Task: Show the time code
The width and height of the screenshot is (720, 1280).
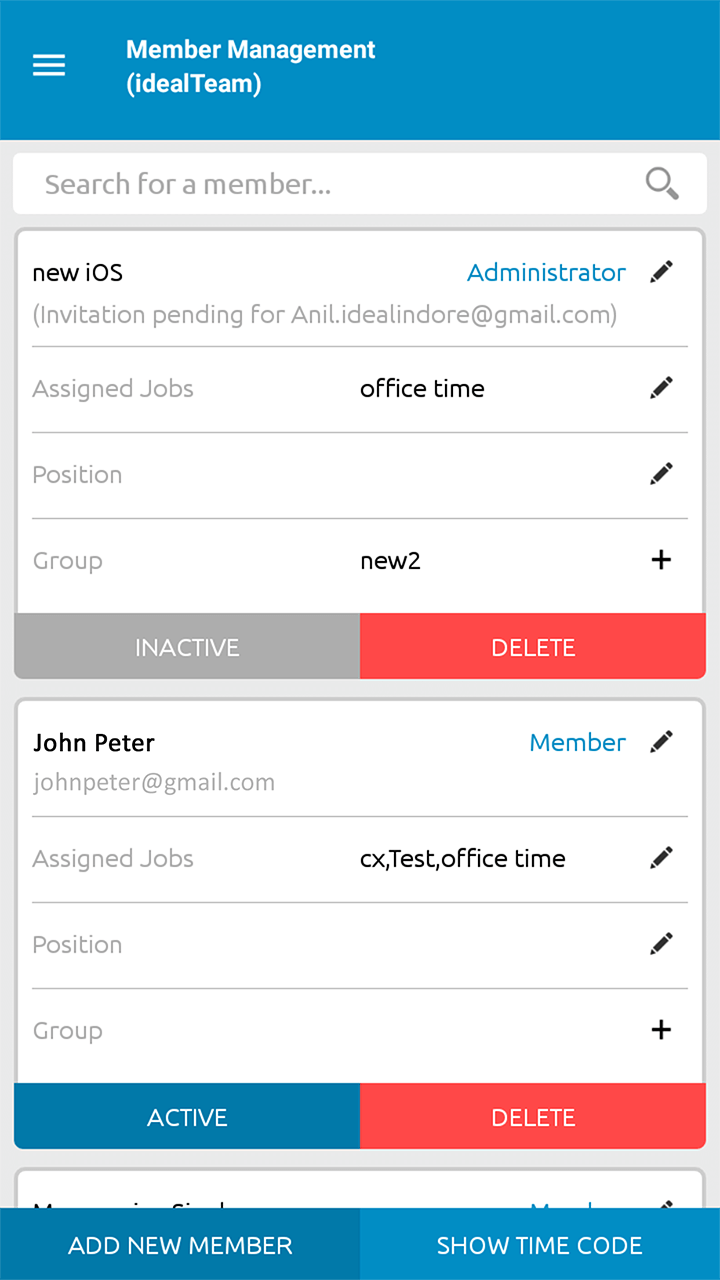Action: [x=540, y=1245]
